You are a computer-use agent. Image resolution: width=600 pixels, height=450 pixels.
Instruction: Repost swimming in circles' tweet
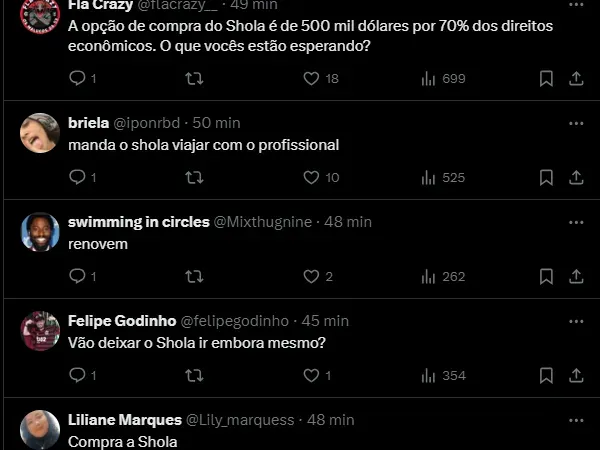pos(194,277)
